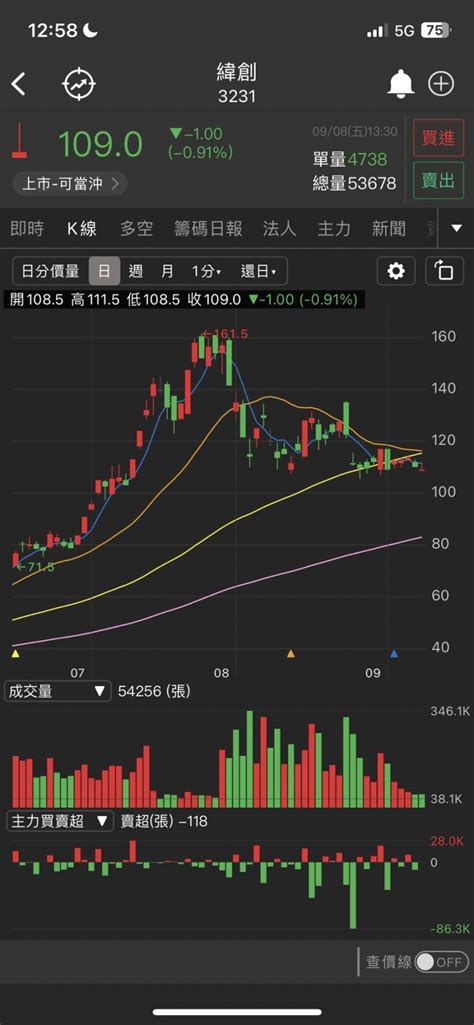The image size is (474, 1025).
Task: Expand the tab list dropdown arrow
Action: (457, 228)
